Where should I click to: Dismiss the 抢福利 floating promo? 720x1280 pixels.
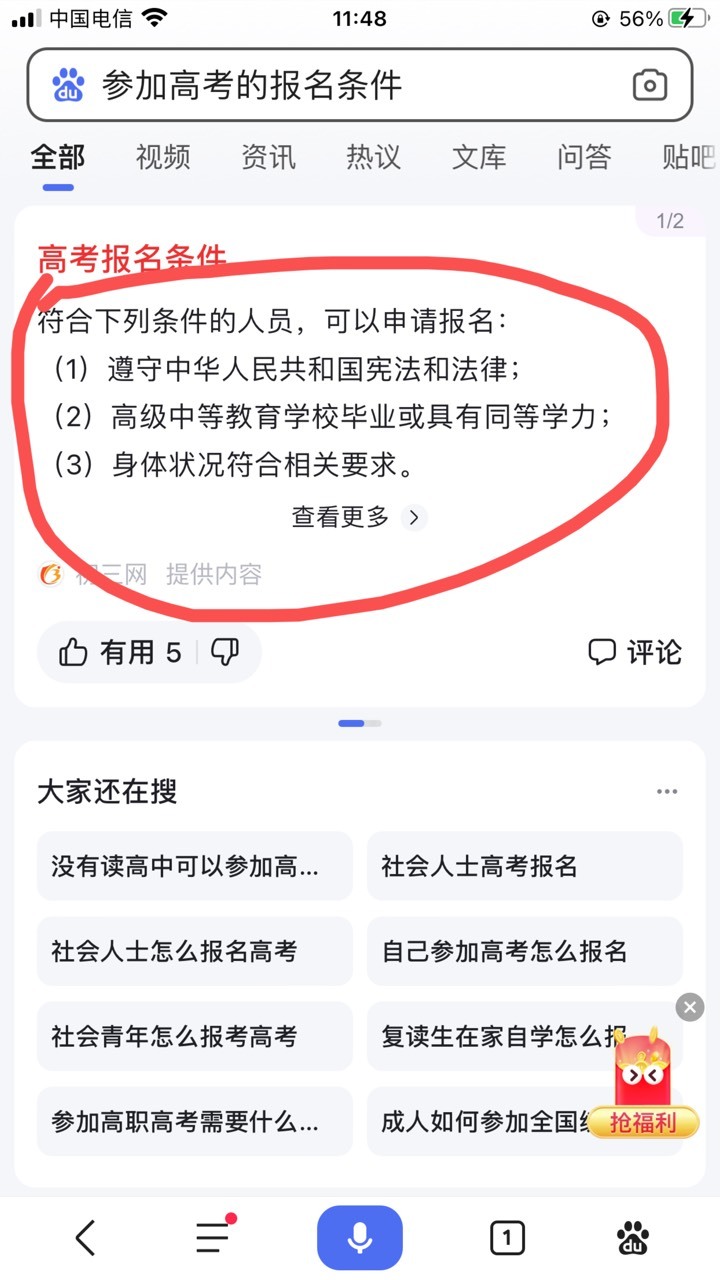(x=690, y=1007)
